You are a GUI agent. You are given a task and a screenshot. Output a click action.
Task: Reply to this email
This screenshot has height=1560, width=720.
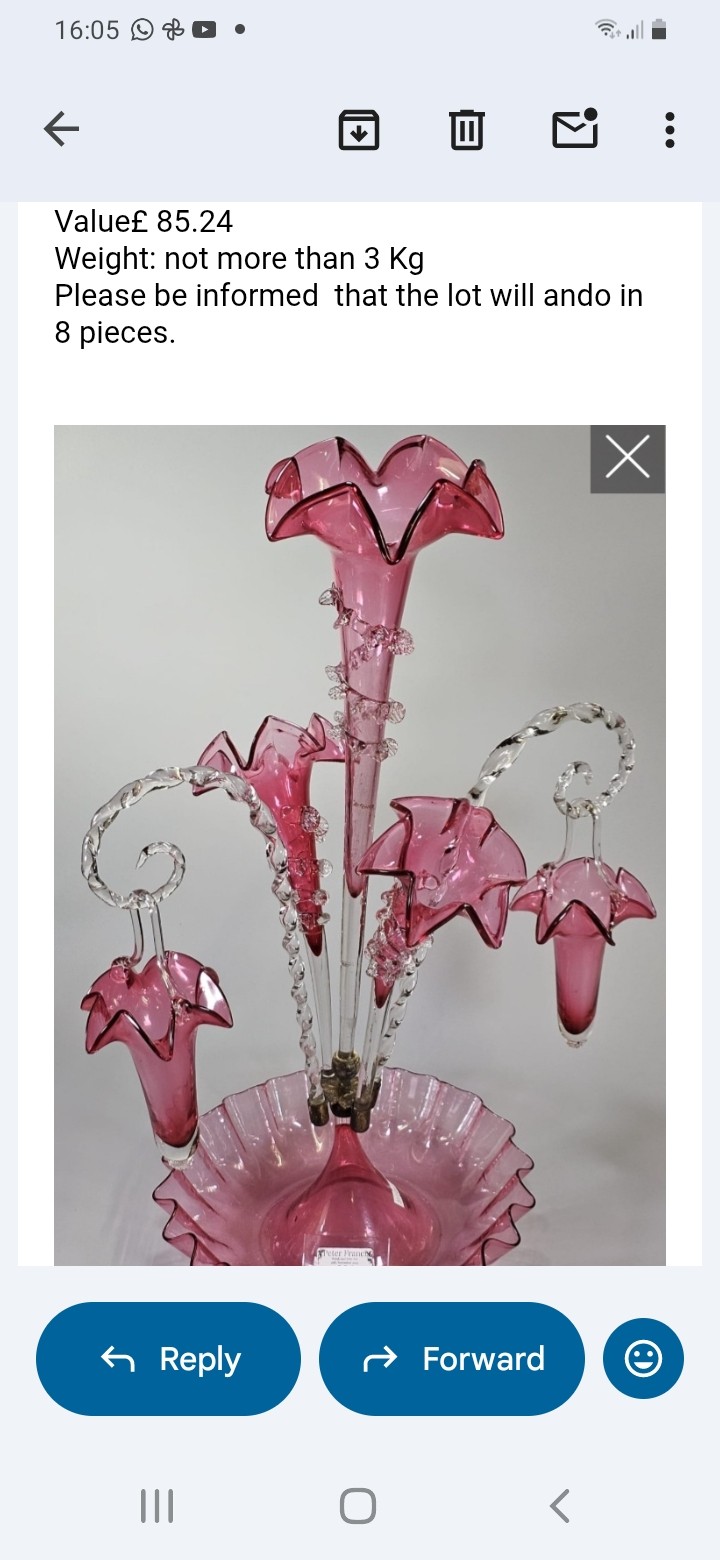[168, 1358]
